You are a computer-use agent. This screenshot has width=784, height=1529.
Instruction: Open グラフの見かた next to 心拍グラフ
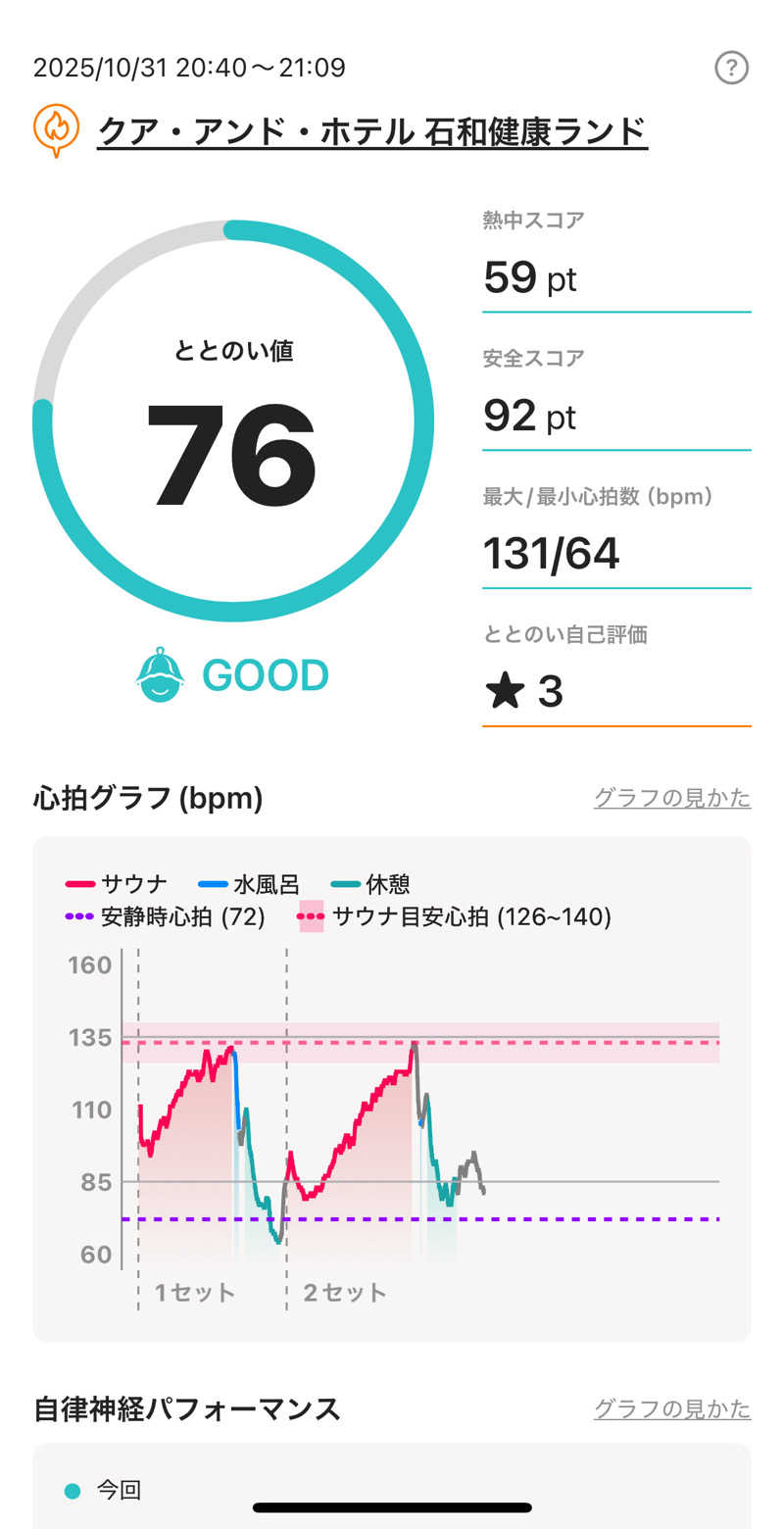coord(672,798)
